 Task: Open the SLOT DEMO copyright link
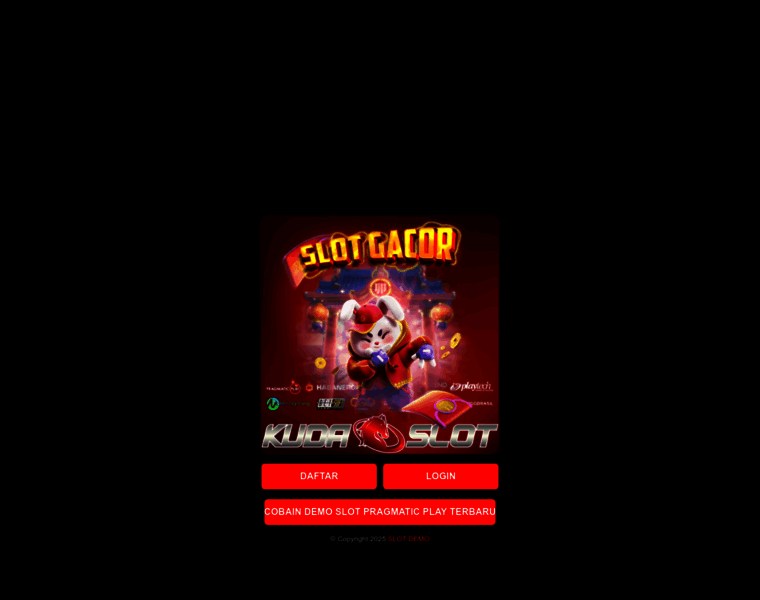click(x=409, y=539)
